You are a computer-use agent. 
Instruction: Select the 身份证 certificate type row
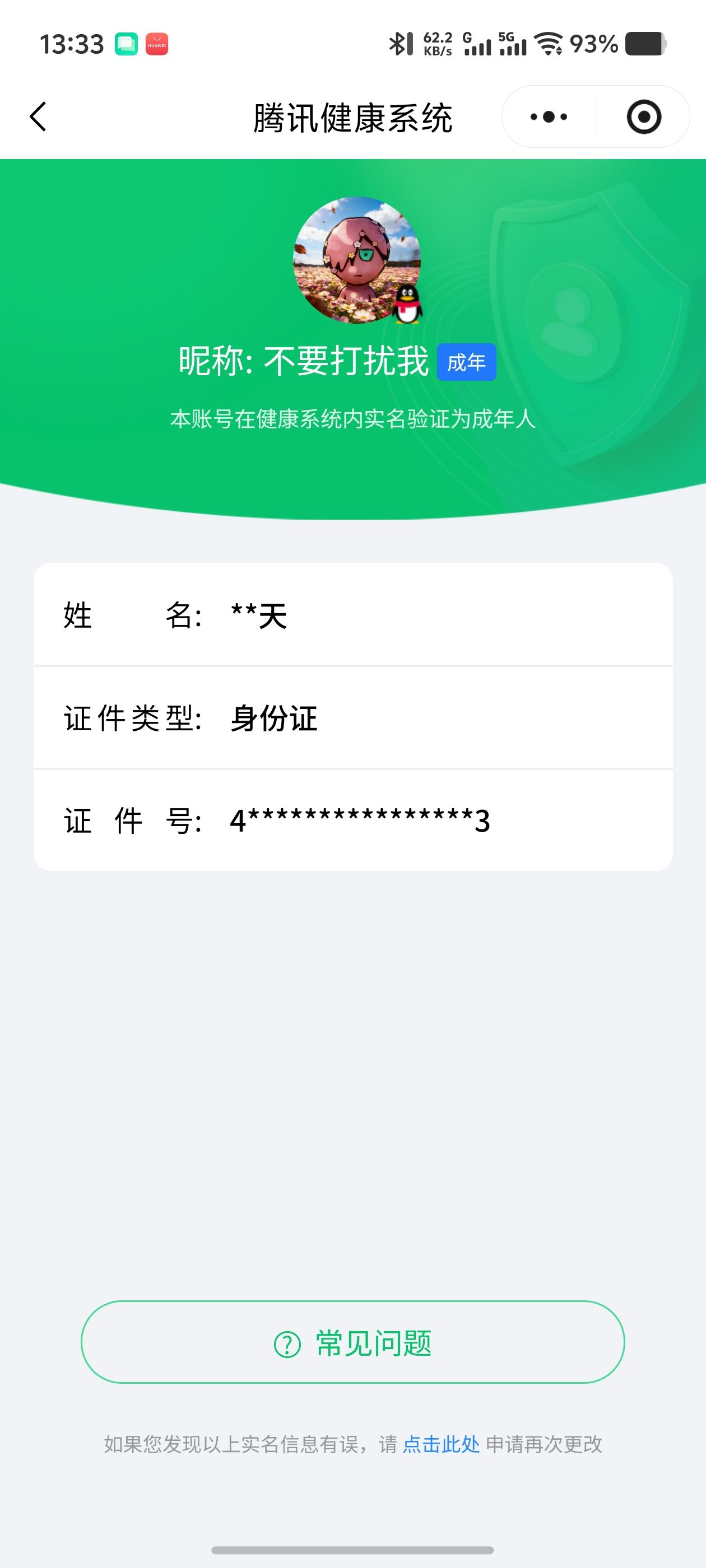(x=352, y=719)
